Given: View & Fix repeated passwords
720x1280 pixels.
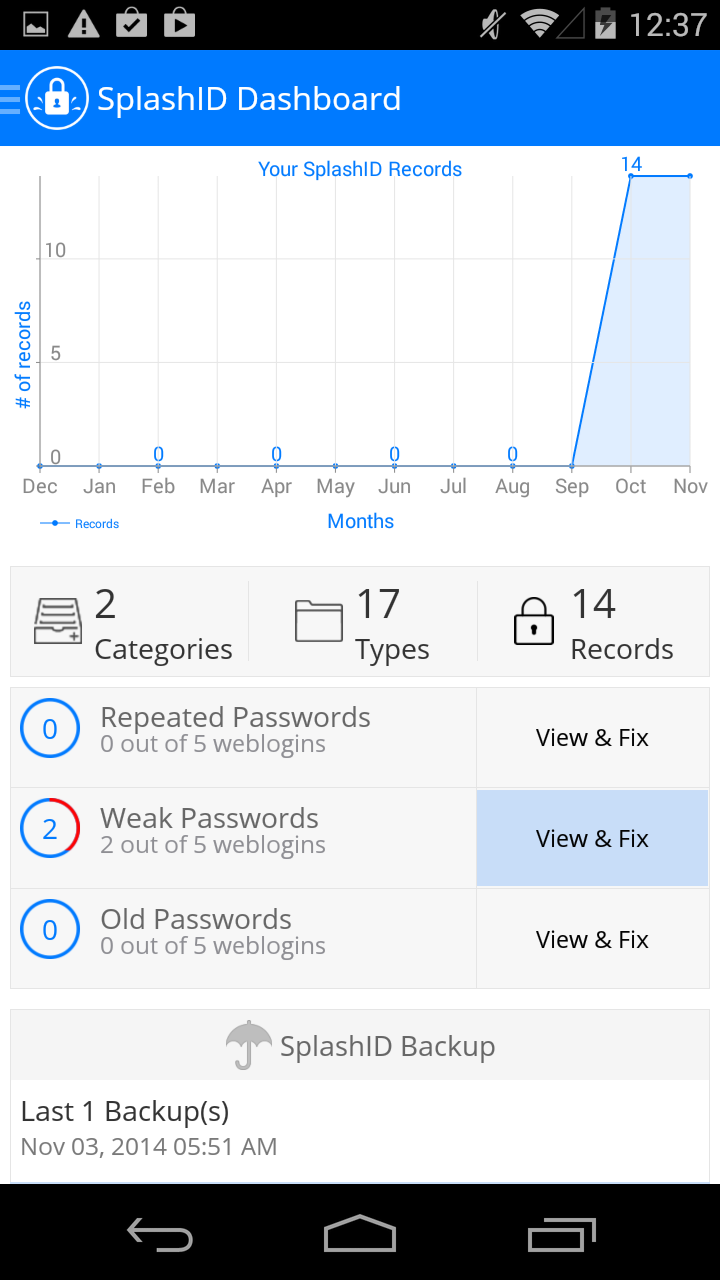Looking at the screenshot, I should pos(592,738).
